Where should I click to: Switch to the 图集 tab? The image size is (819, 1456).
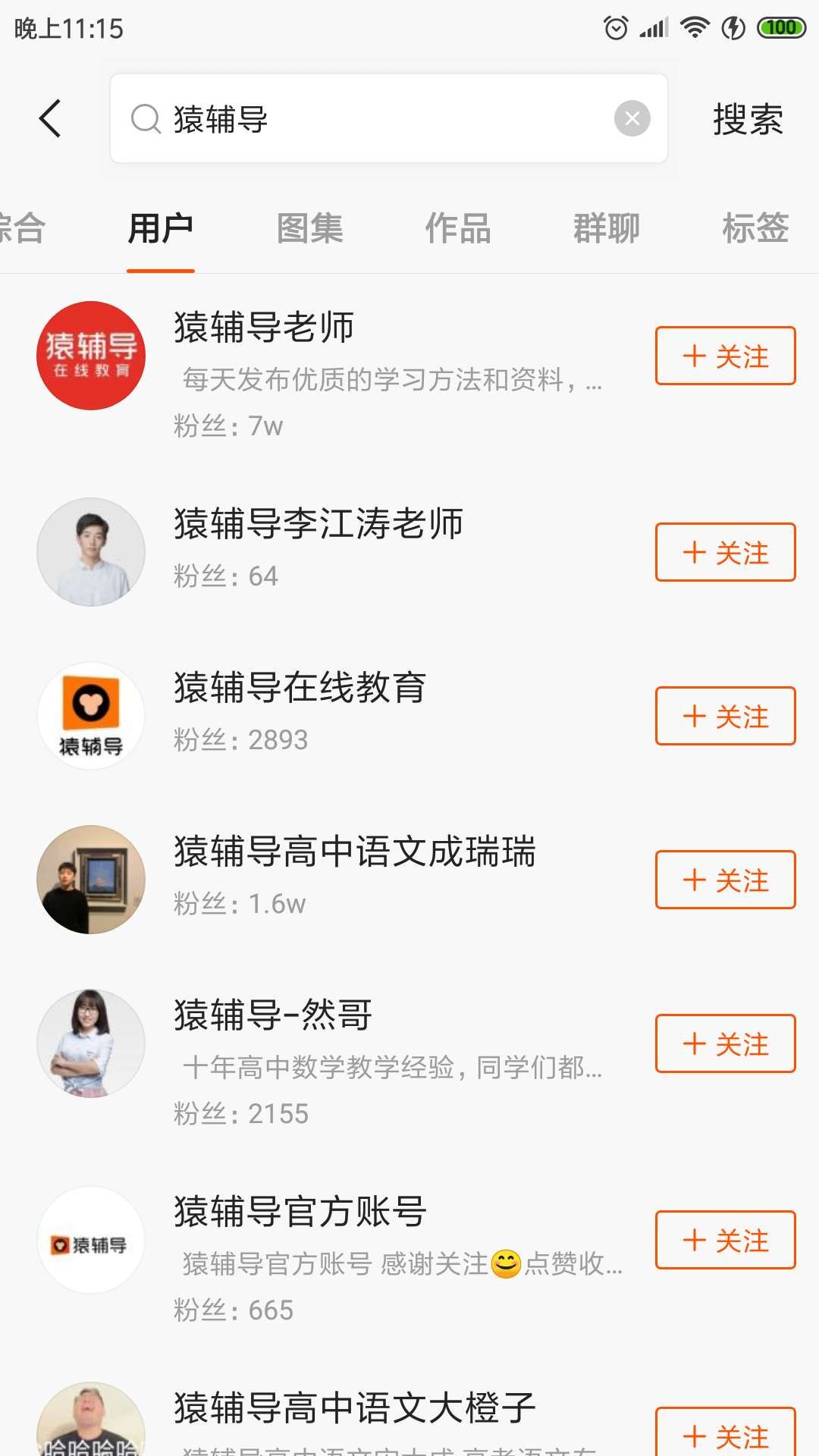(x=309, y=228)
